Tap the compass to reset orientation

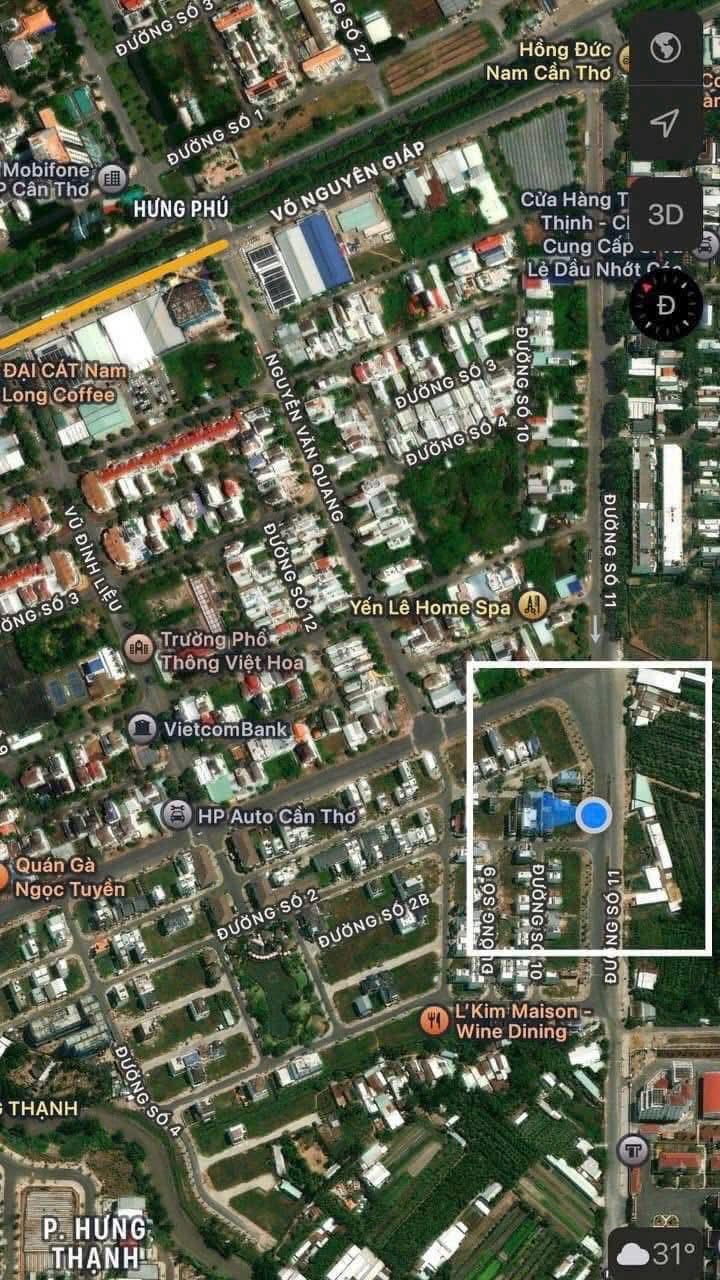[666, 305]
